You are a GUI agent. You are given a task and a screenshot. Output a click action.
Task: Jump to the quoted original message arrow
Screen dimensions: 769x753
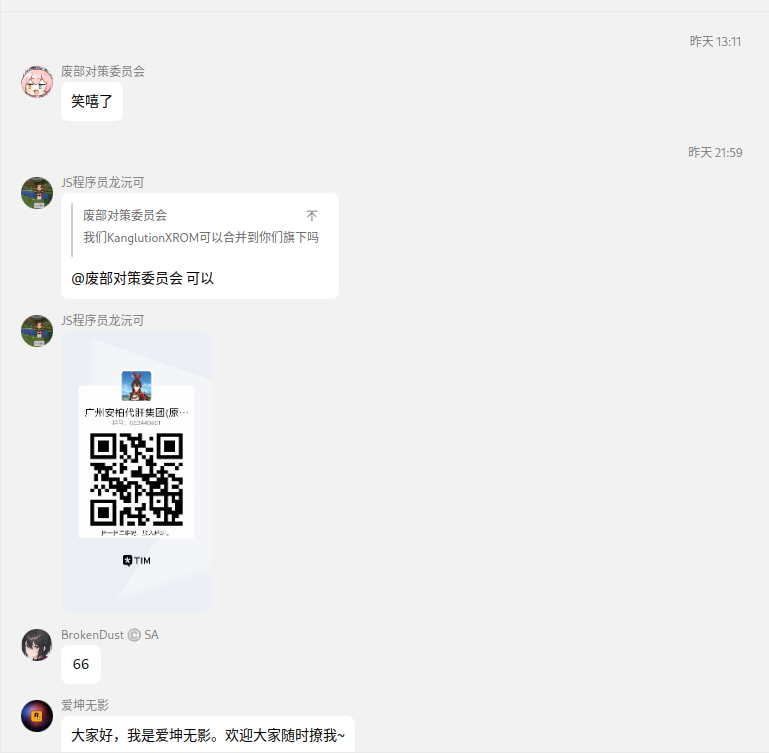(x=312, y=216)
